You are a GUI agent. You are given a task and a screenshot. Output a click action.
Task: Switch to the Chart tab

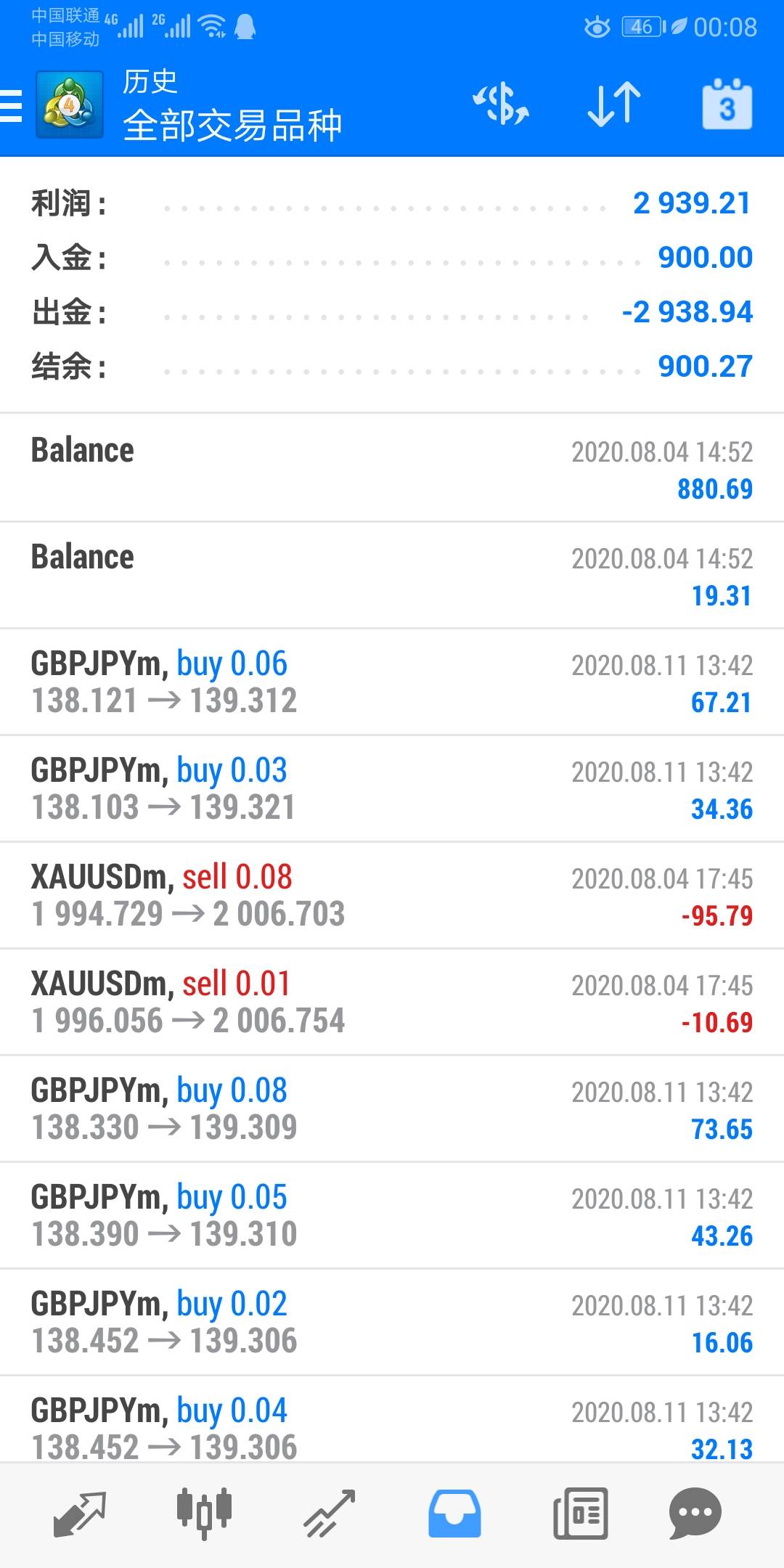tap(204, 1514)
